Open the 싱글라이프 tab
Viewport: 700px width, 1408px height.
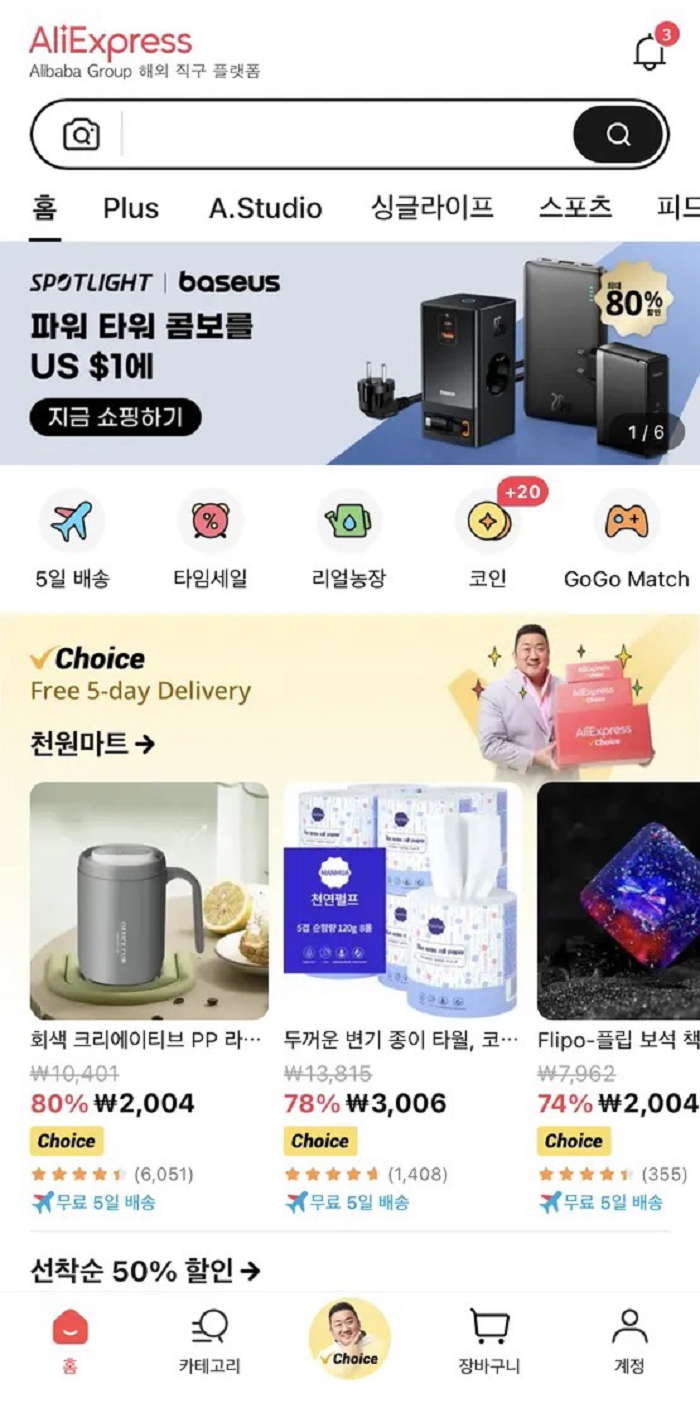click(x=432, y=208)
